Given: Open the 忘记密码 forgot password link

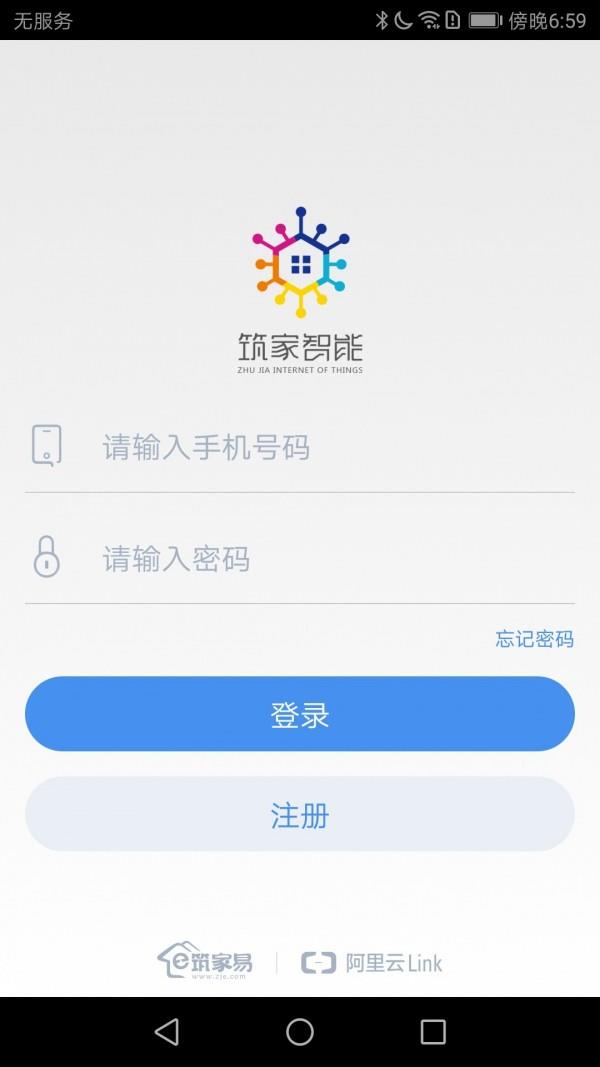Looking at the screenshot, I should click(x=534, y=639).
